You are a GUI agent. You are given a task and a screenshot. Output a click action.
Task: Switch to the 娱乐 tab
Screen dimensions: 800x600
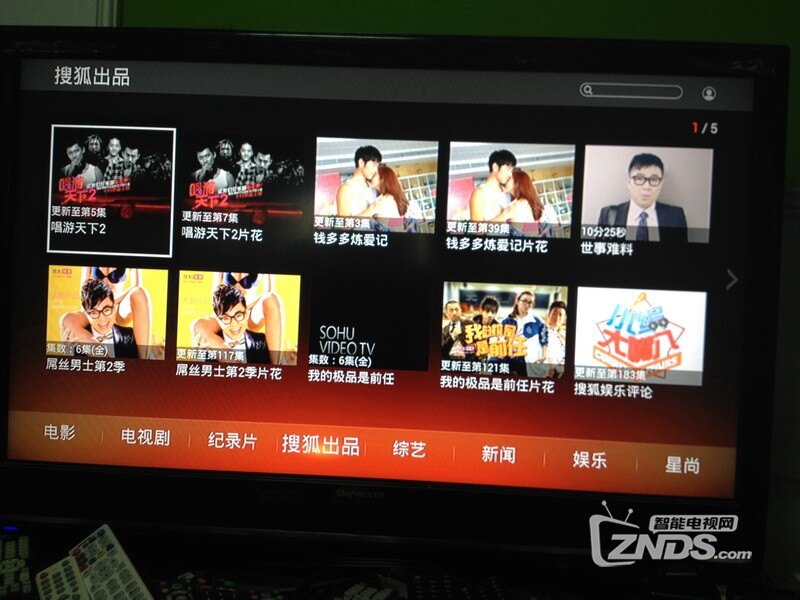point(589,459)
